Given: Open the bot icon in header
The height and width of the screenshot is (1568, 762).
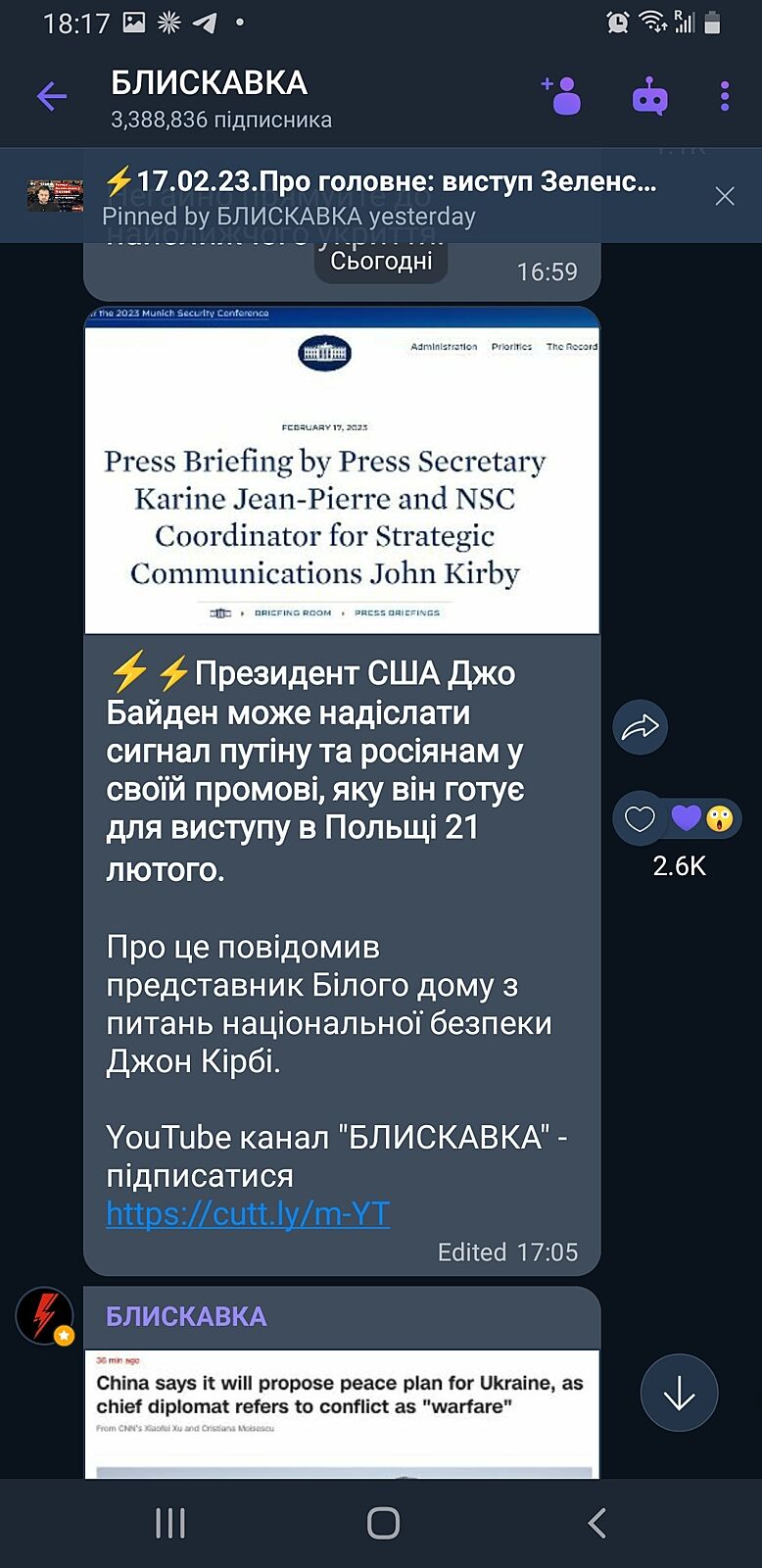Looking at the screenshot, I should coord(649,97).
